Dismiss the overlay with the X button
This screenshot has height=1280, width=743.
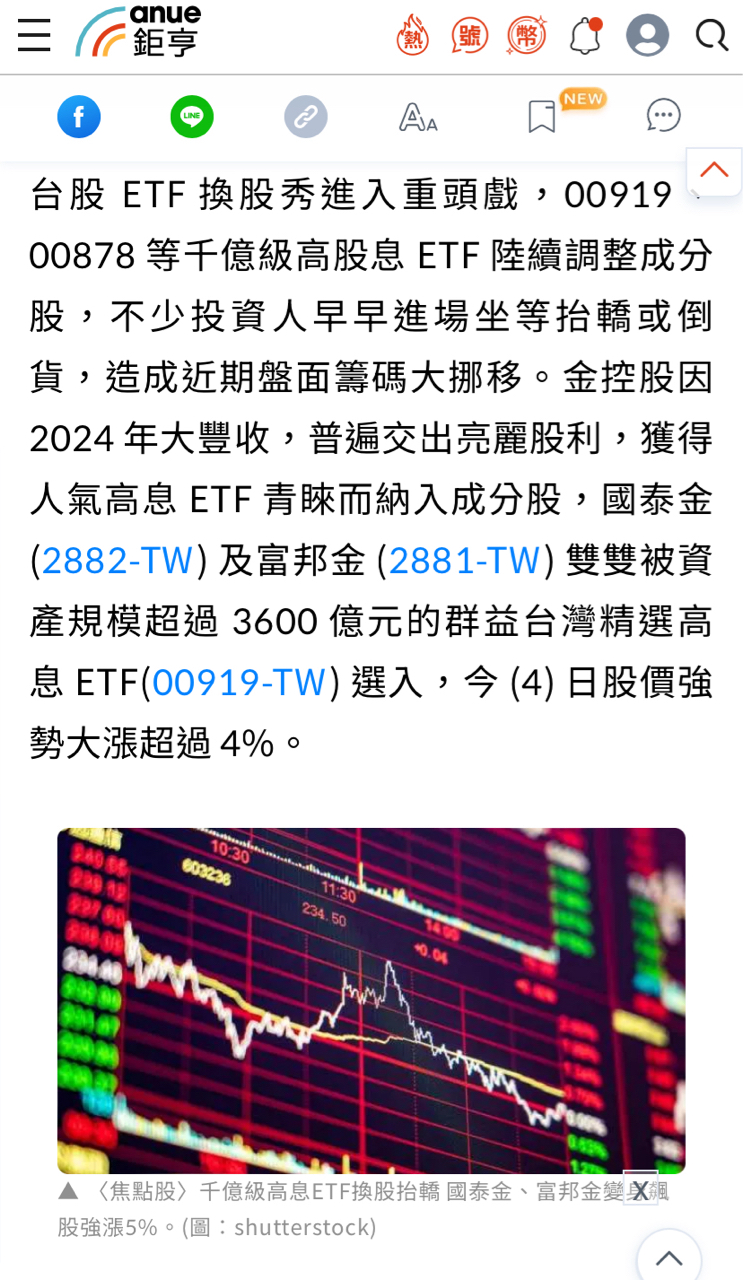[x=640, y=1189]
